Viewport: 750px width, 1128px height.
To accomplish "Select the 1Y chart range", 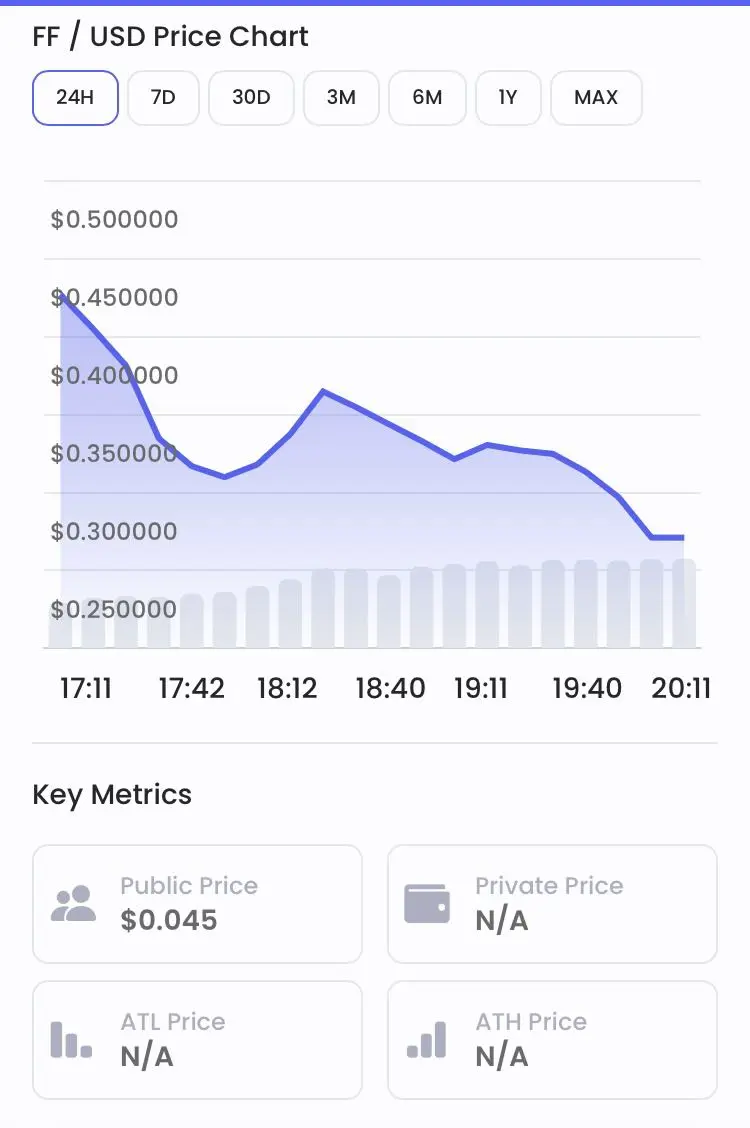I will coord(508,98).
